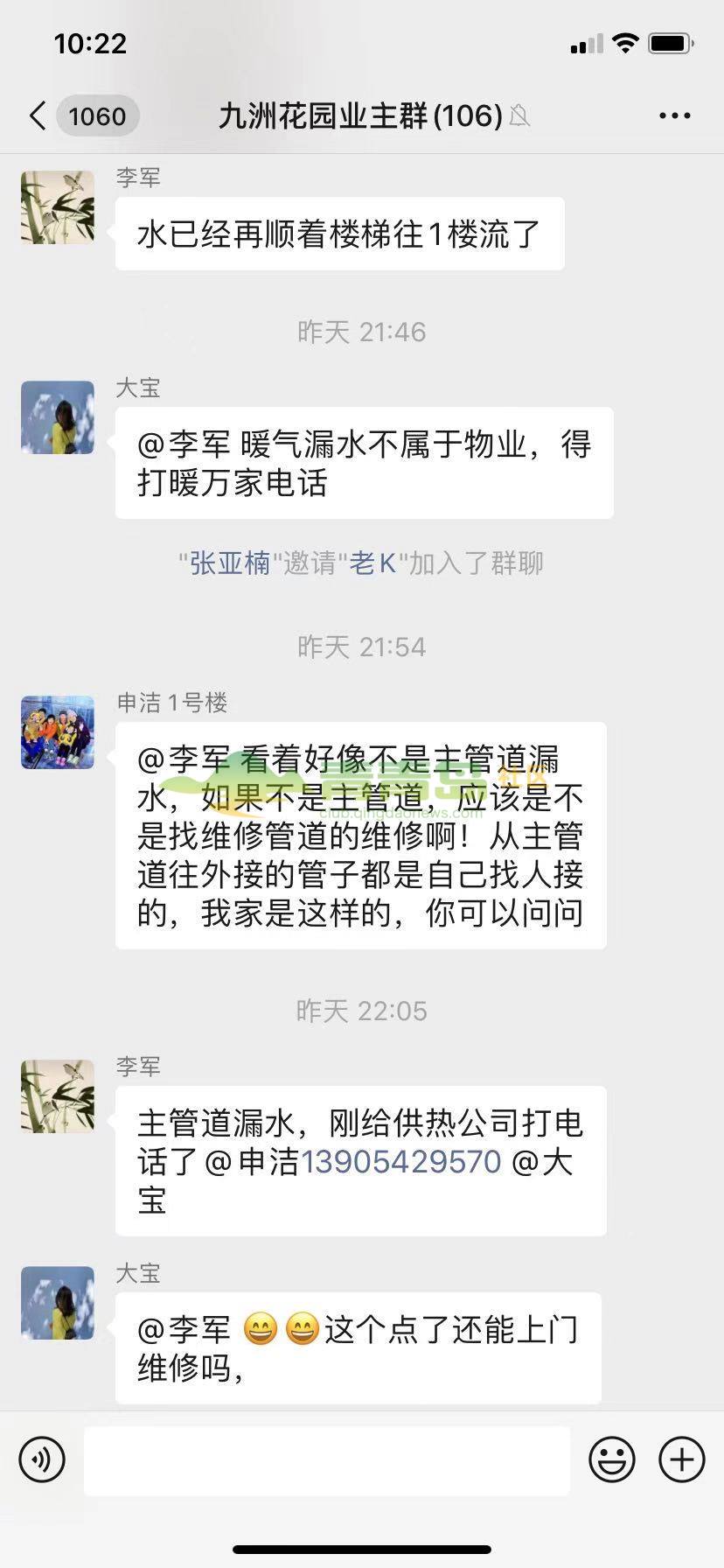Go back to the chat list
The image size is (724, 1568).
click(38, 115)
